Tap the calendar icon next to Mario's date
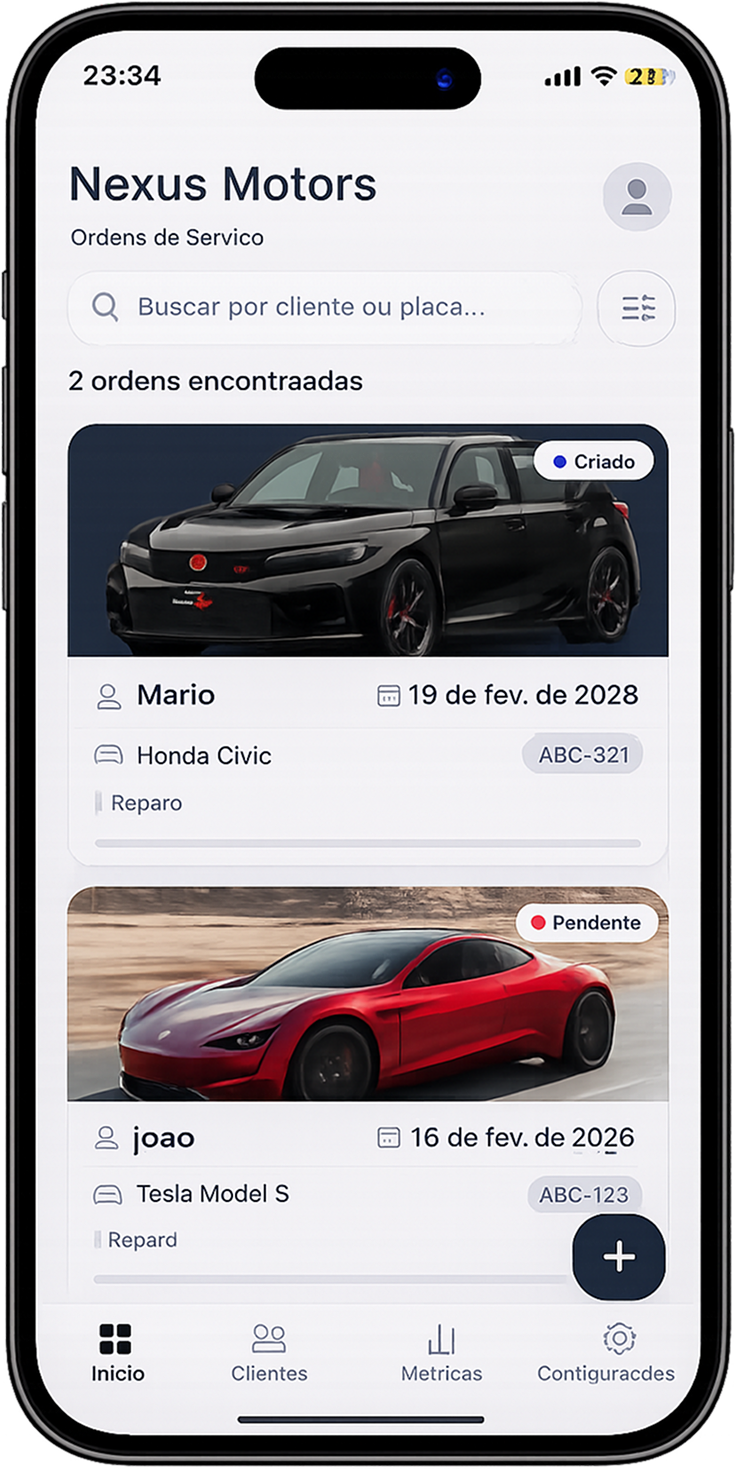Image resolution: width=736 pixels, height=1469 pixels. pyautogui.click(x=390, y=693)
